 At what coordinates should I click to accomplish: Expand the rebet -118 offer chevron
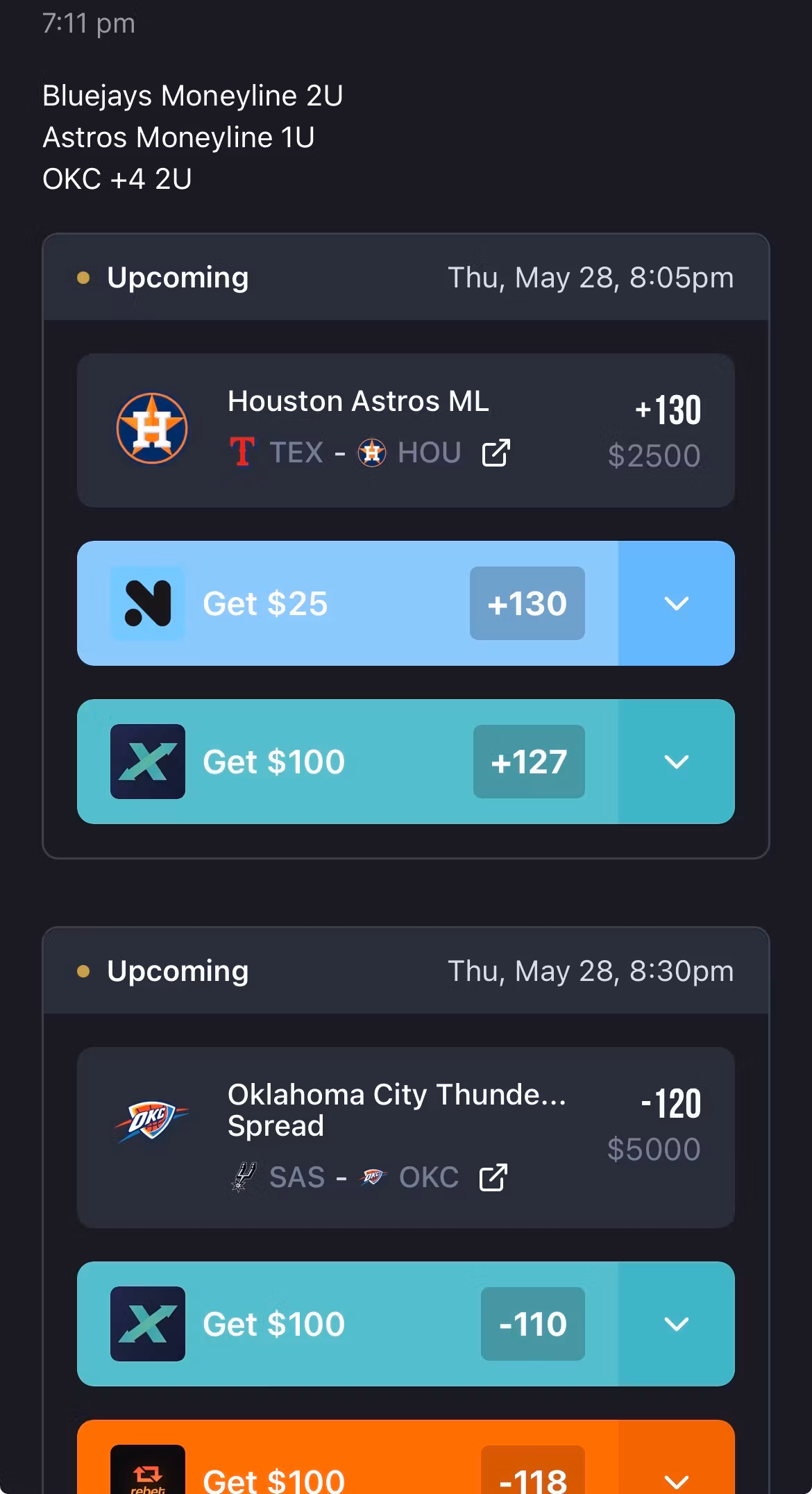[x=677, y=1458]
